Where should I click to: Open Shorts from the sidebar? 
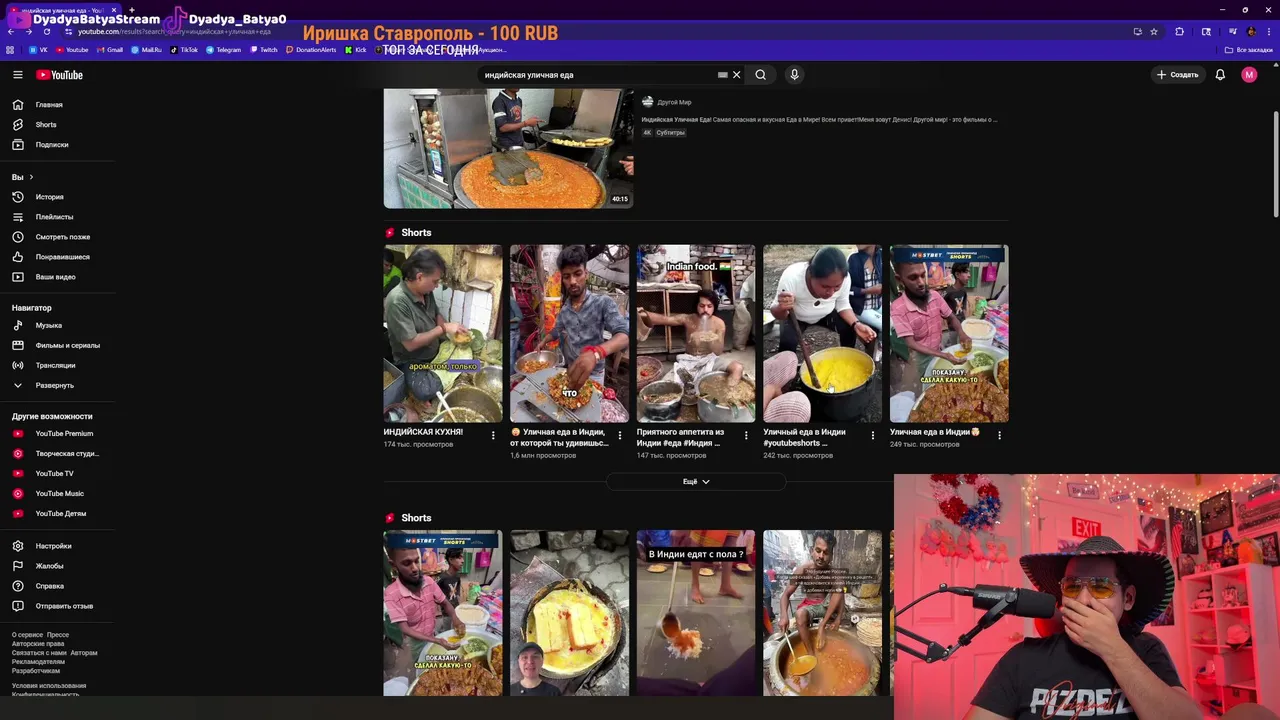coord(45,125)
